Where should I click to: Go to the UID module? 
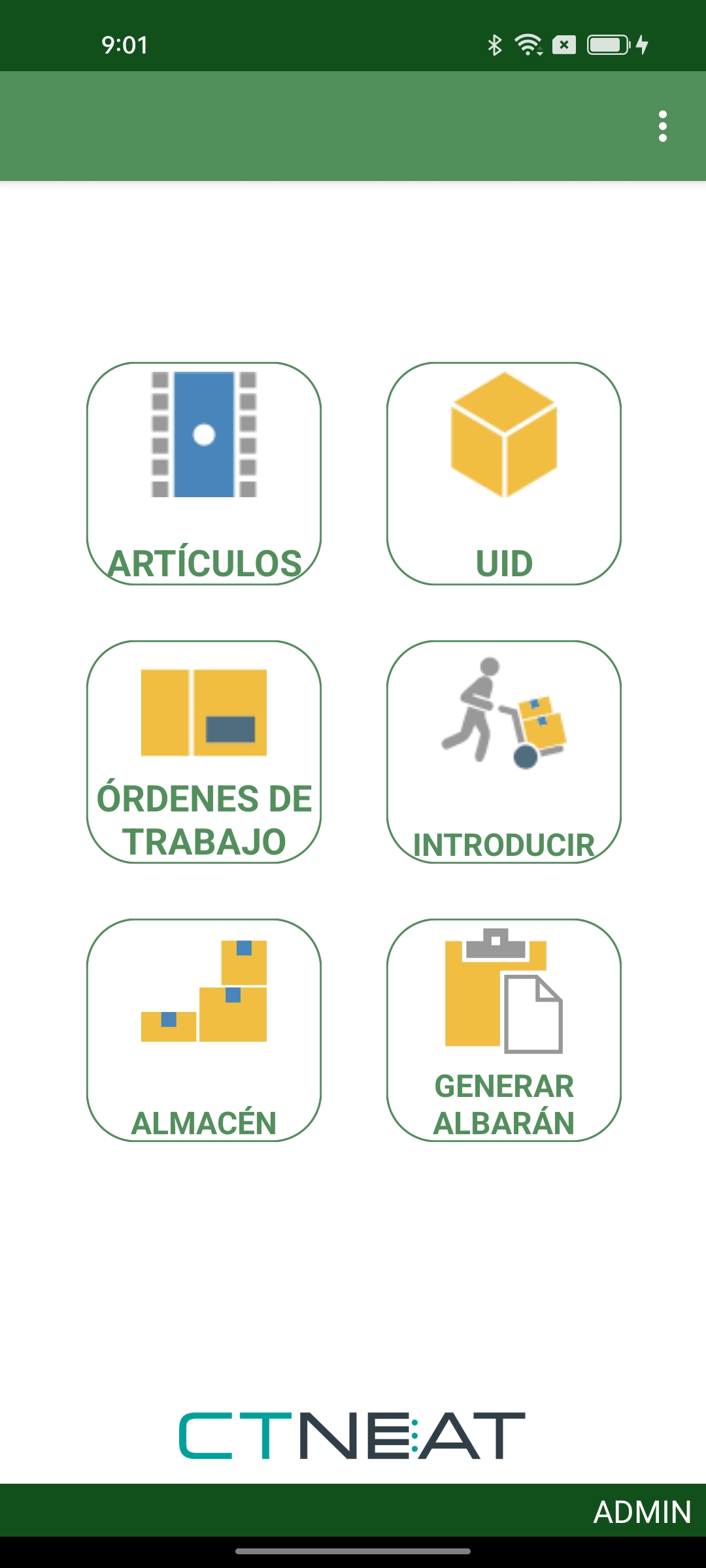coord(503,474)
